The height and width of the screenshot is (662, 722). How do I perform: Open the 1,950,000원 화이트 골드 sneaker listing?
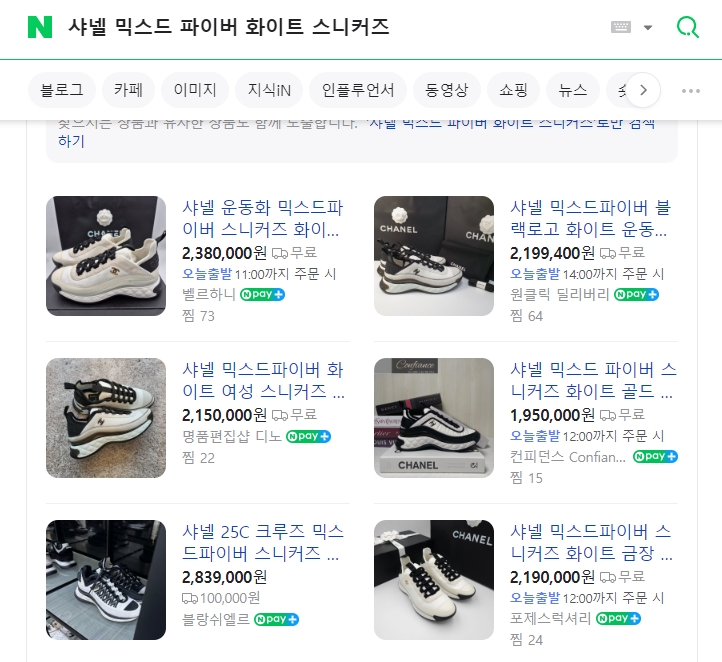592,381
